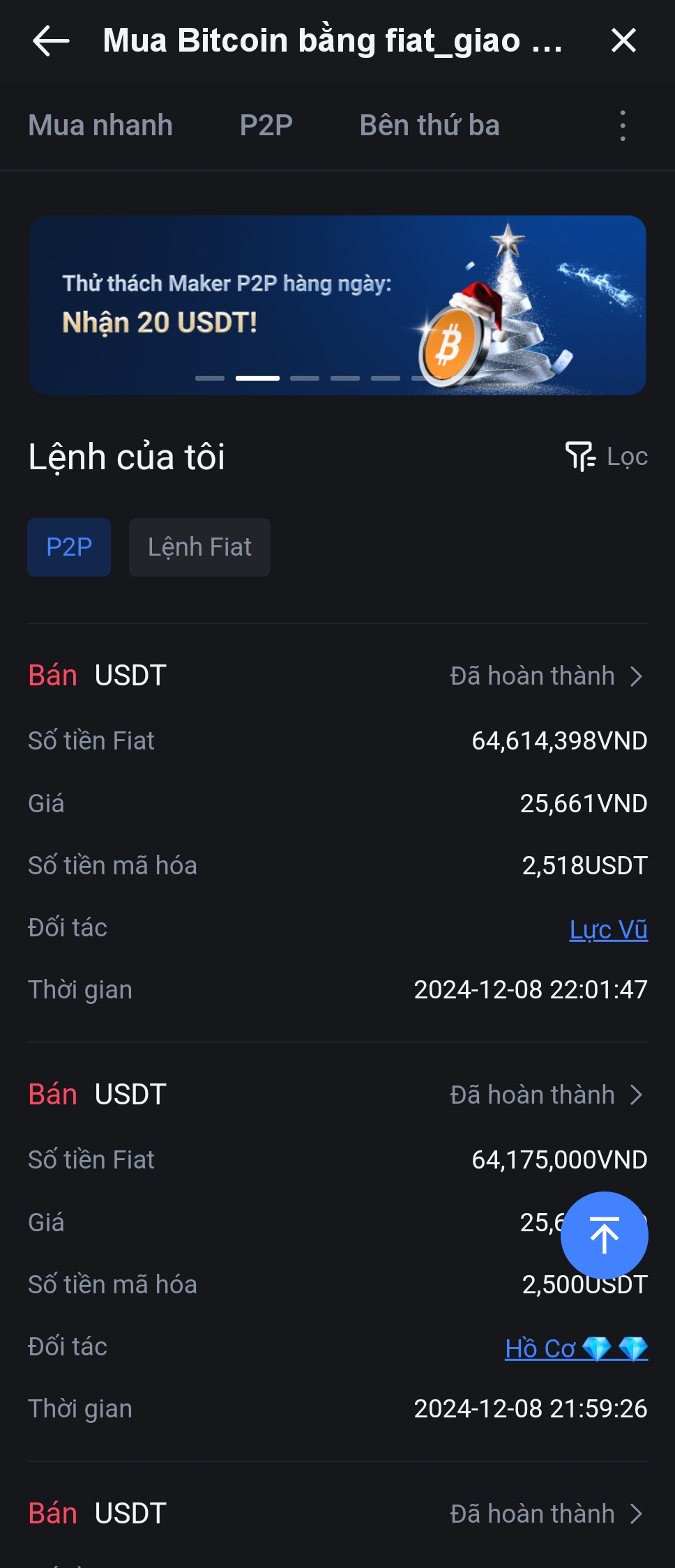Go back using the top-left arrow
The width and height of the screenshot is (675, 1568).
click(x=51, y=40)
